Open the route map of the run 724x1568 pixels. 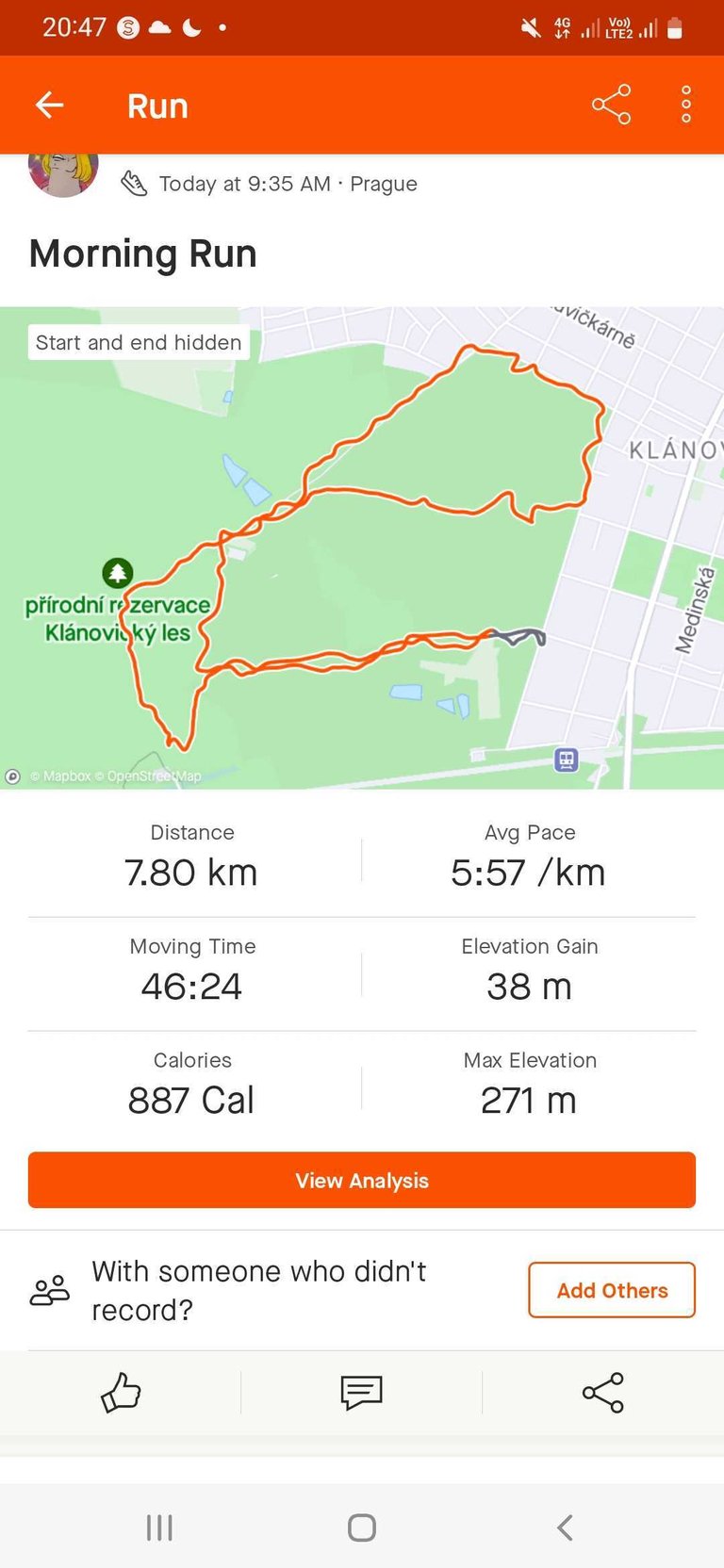click(x=362, y=547)
